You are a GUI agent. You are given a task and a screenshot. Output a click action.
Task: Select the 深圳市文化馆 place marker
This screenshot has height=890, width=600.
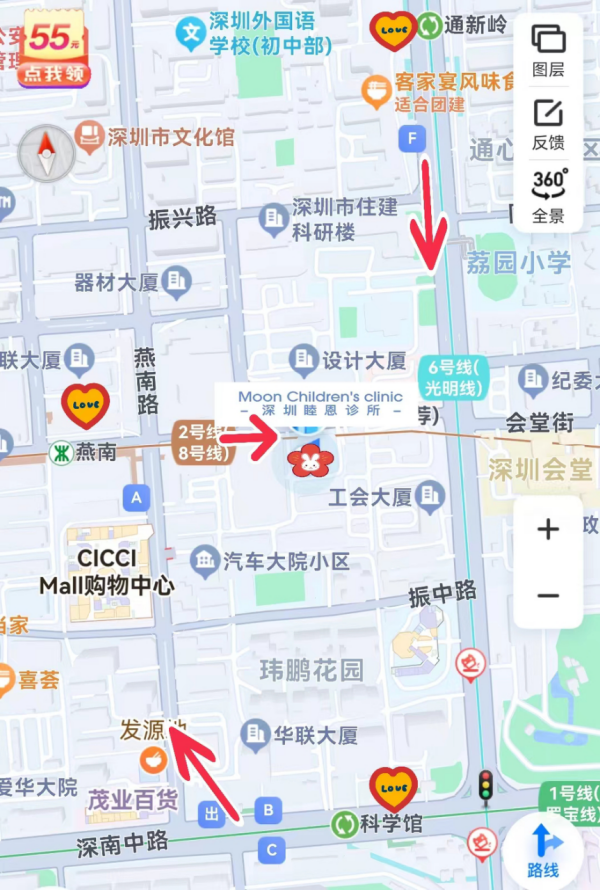[x=91, y=134]
